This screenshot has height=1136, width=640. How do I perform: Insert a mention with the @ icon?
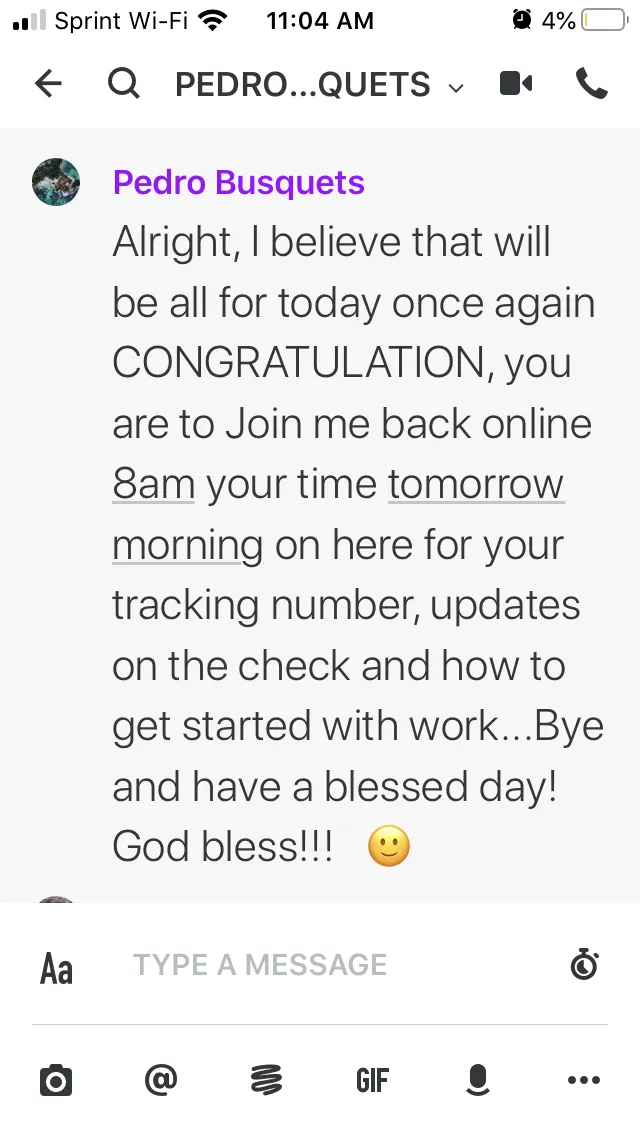coord(161,1079)
